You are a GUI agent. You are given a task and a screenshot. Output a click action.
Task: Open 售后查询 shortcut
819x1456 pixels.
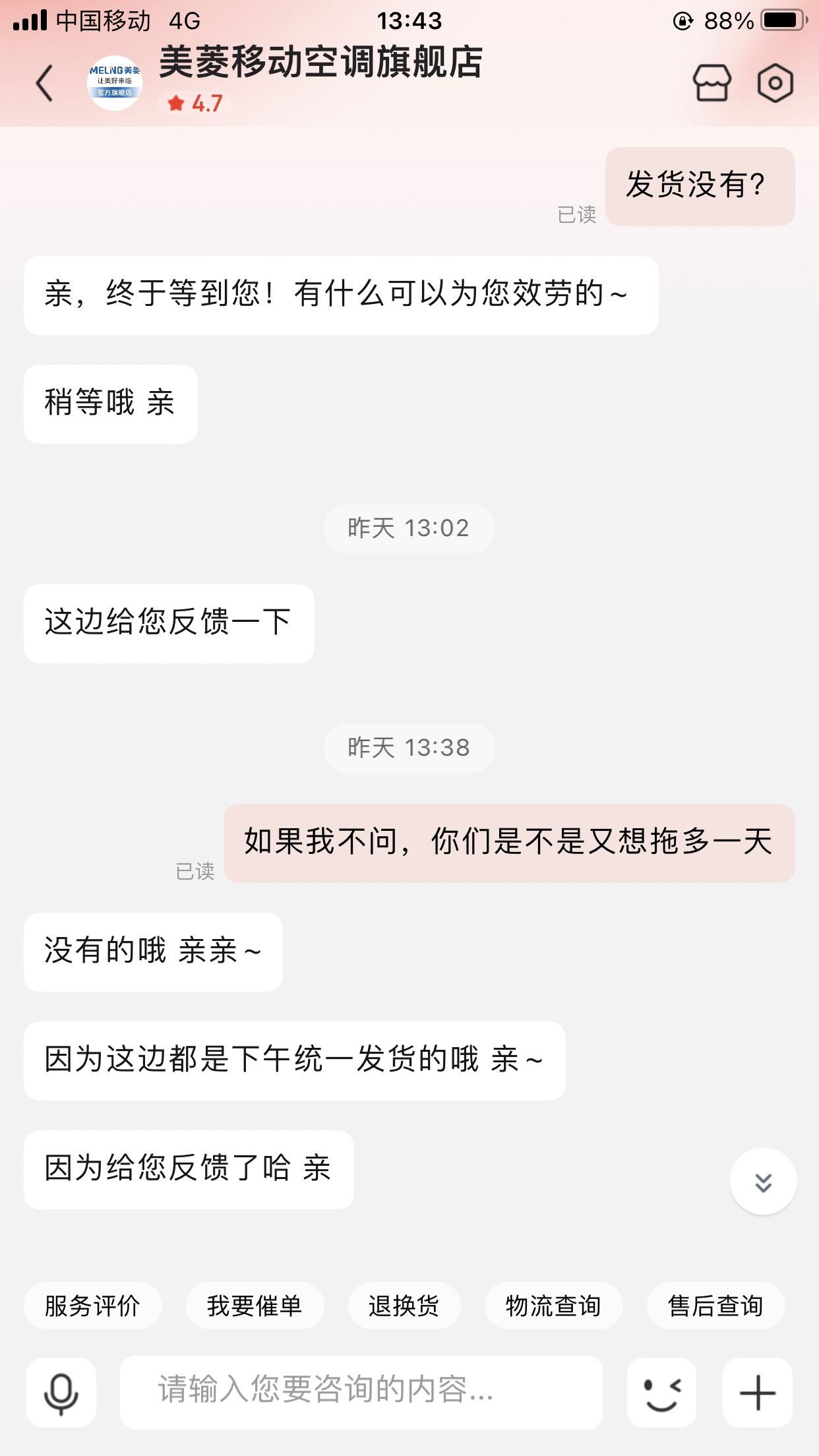click(x=715, y=1306)
